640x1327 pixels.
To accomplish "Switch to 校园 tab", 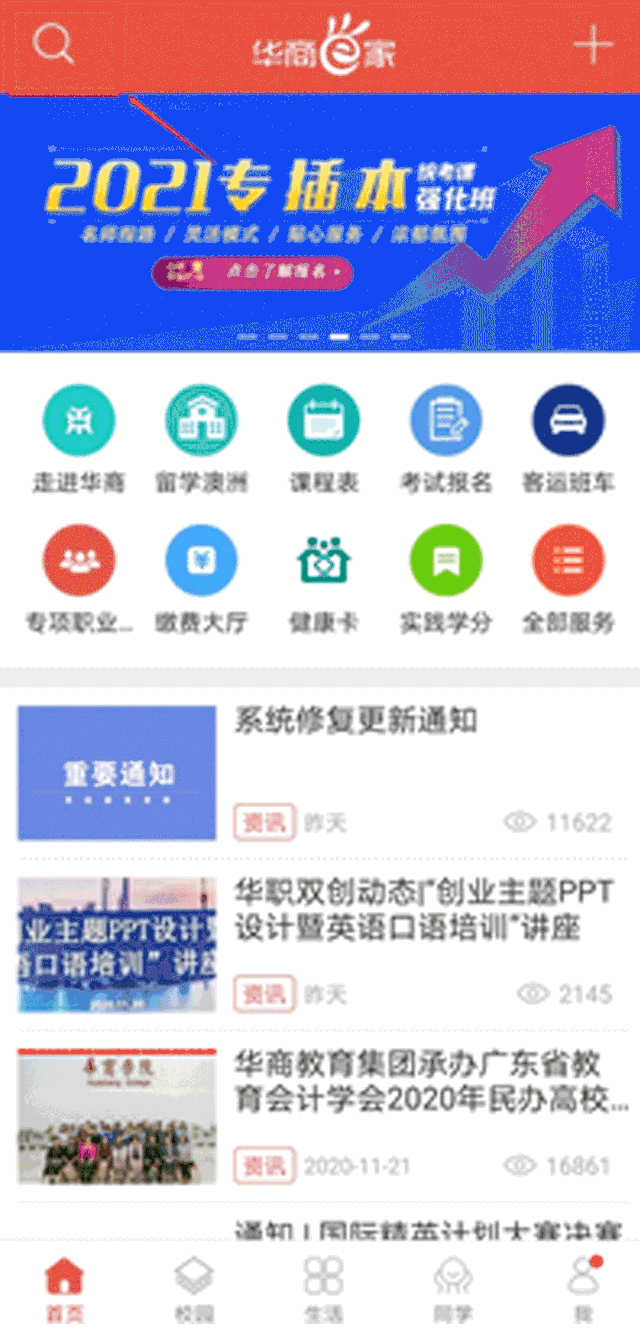I will click(x=193, y=1288).
